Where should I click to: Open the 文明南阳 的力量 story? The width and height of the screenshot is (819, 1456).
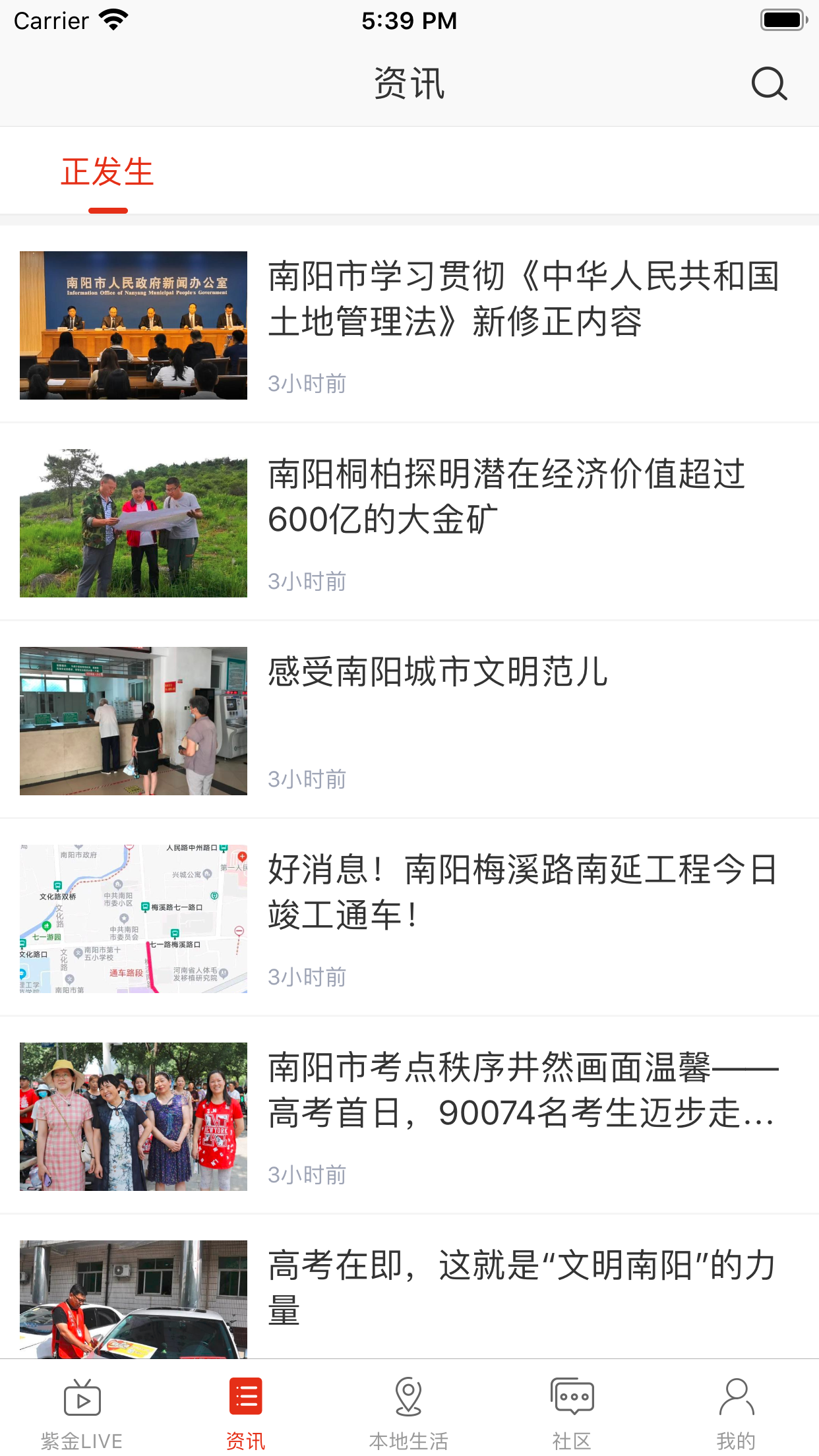point(409,1287)
